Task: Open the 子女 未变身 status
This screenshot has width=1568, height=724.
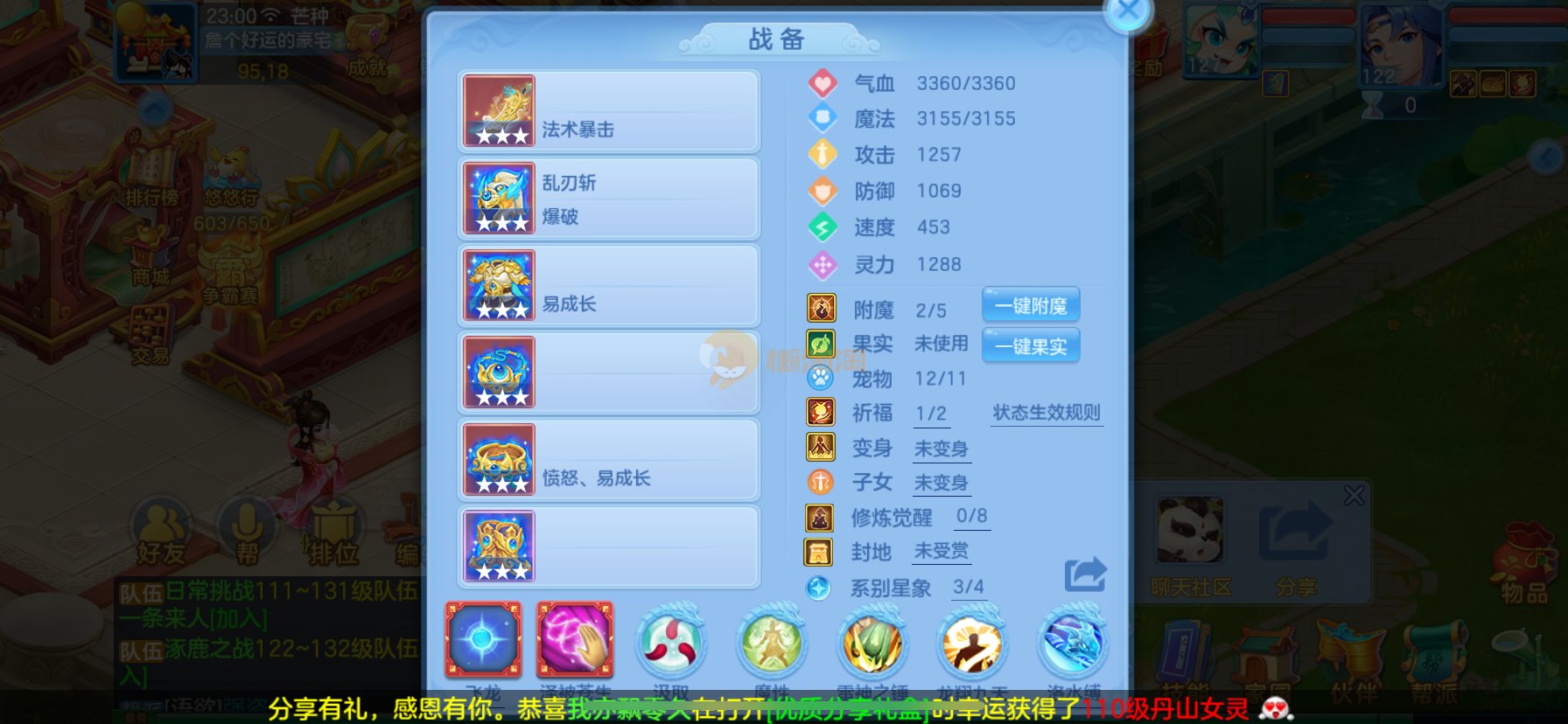Action: coord(941,483)
